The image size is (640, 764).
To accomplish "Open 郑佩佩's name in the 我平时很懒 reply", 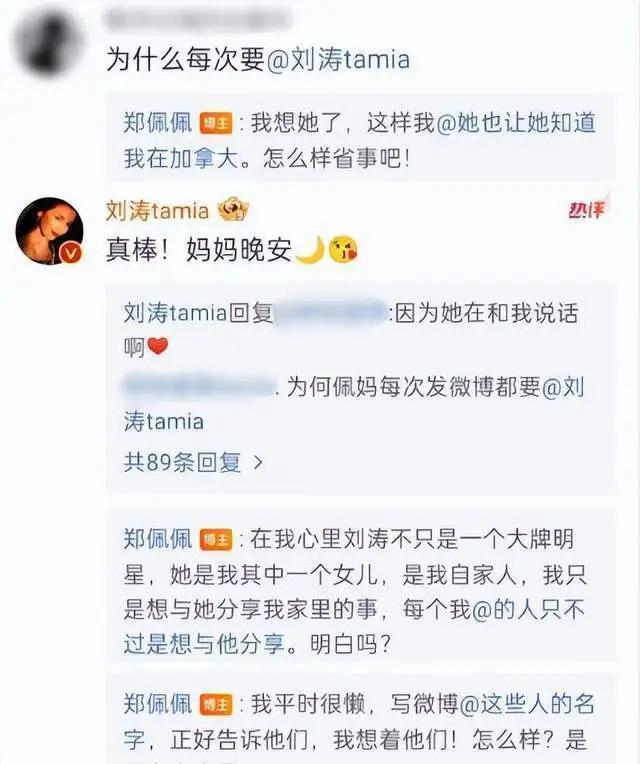I will [157, 703].
